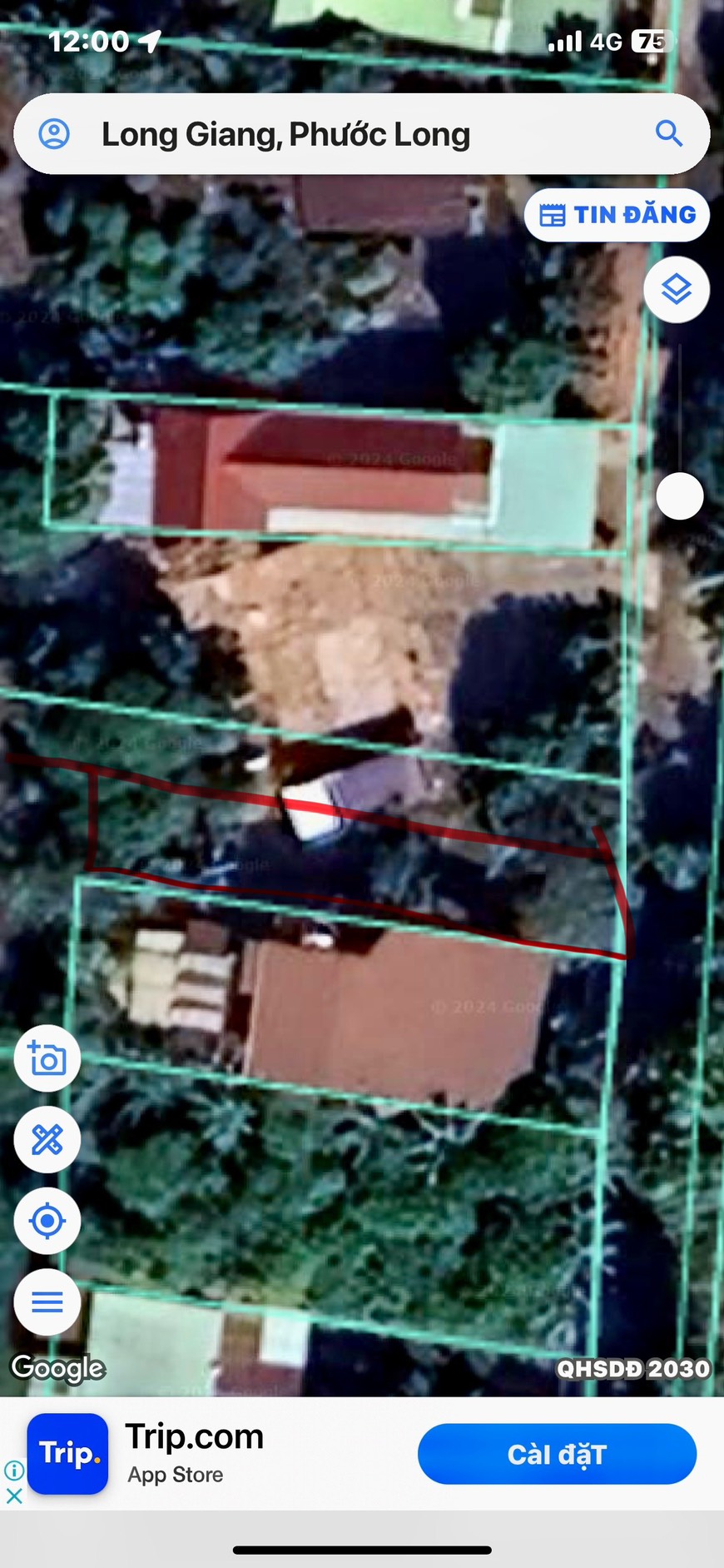Viewport: 724px width, 1568px height.
Task: Capture a map screenshot with the camera icon
Action: click(x=47, y=1058)
